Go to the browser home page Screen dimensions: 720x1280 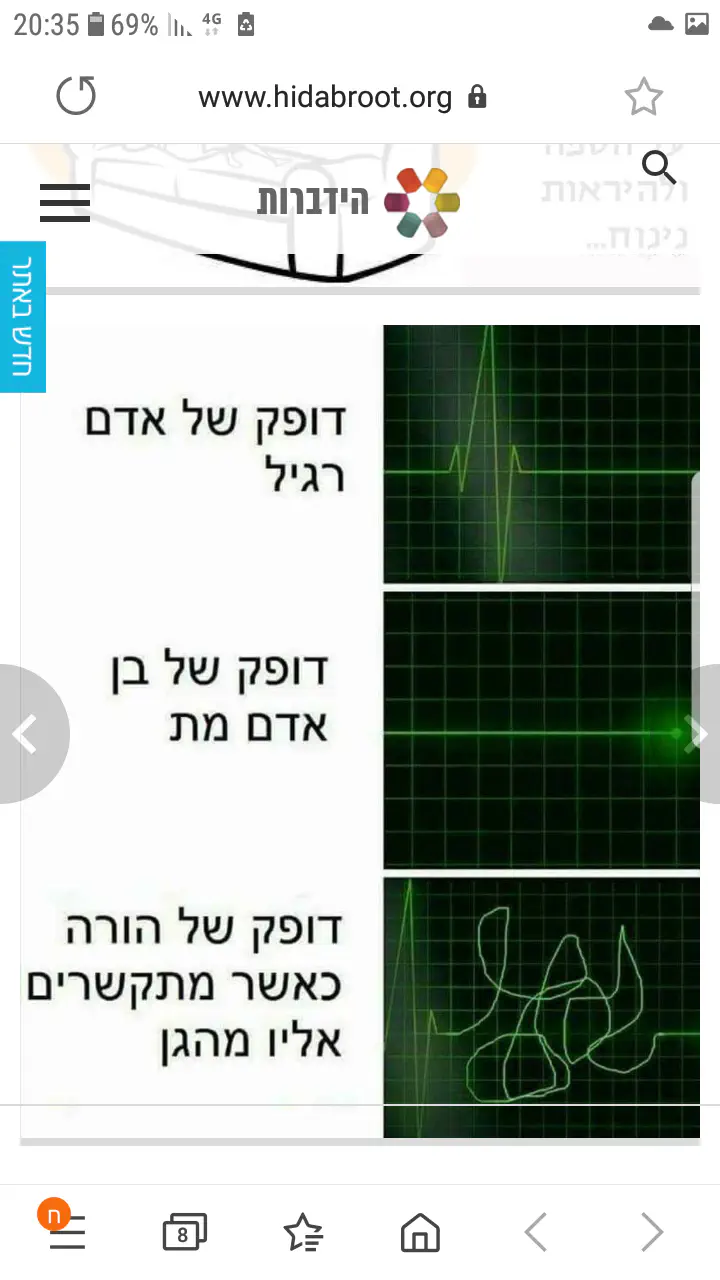pyautogui.click(x=420, y=1233)
